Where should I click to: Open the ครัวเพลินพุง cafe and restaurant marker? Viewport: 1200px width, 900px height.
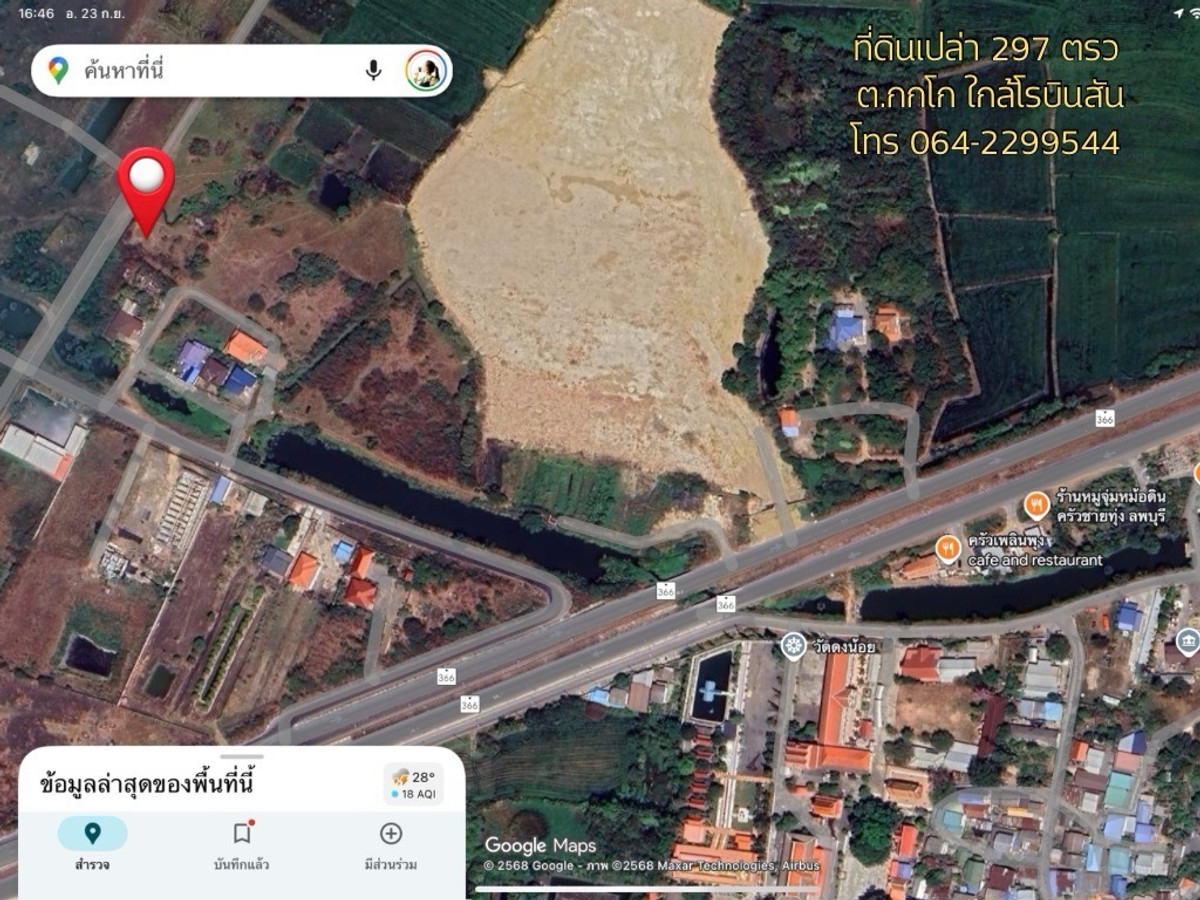pos(947,549)
